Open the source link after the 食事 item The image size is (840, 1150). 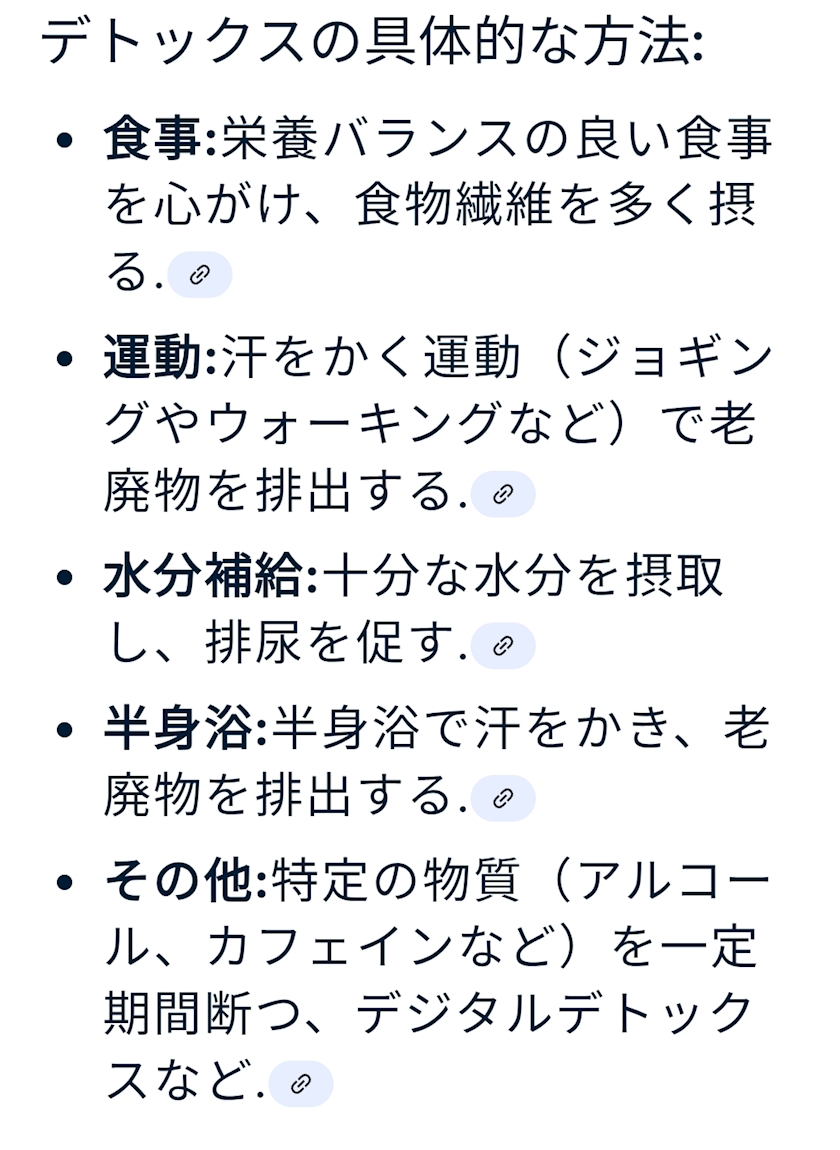pyautogui.click(x=200, y=275)
